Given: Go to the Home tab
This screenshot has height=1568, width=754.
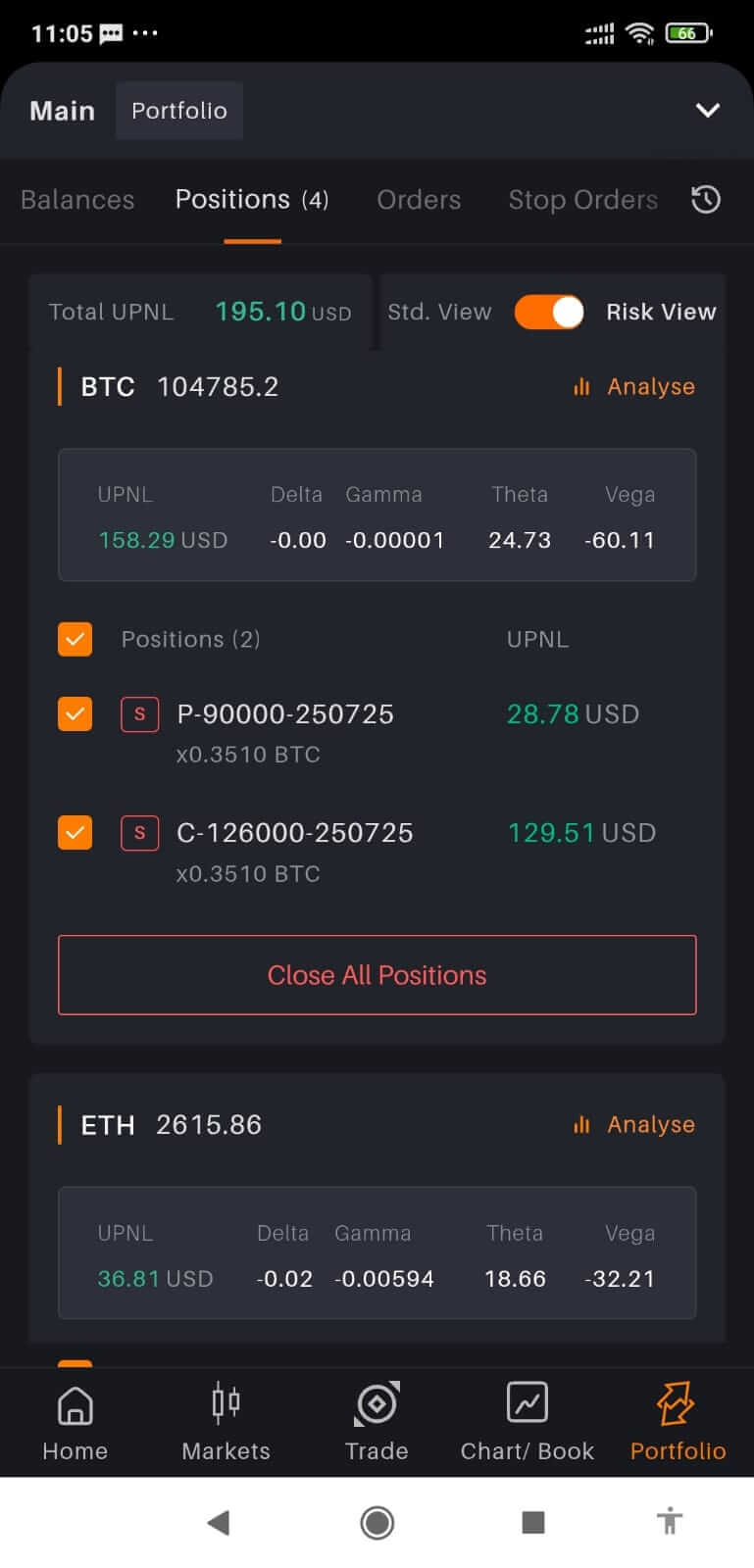Looking at the screenshot, I should click(x=75, y=1421).
